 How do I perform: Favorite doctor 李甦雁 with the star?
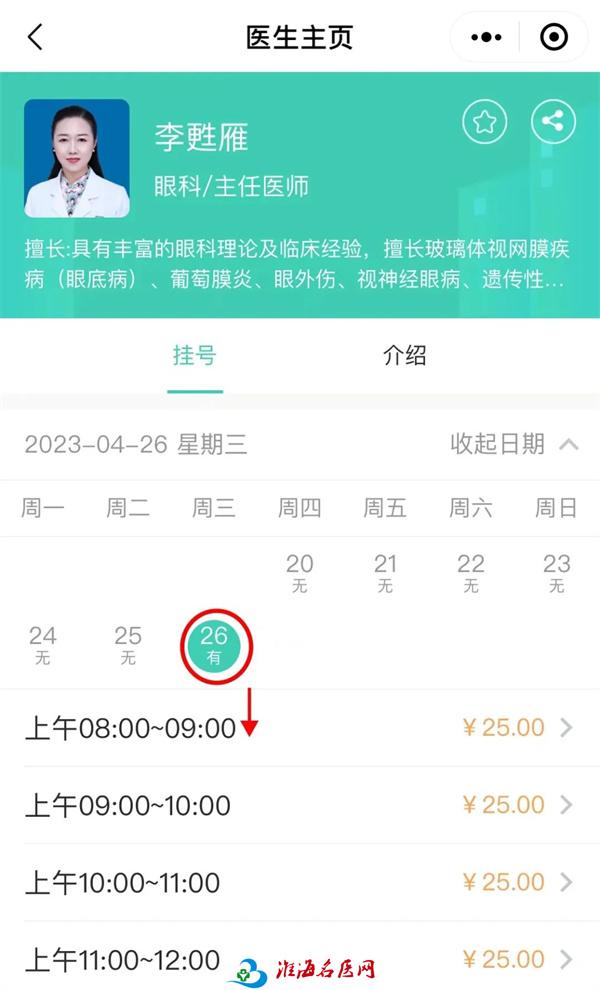[485, 122]
